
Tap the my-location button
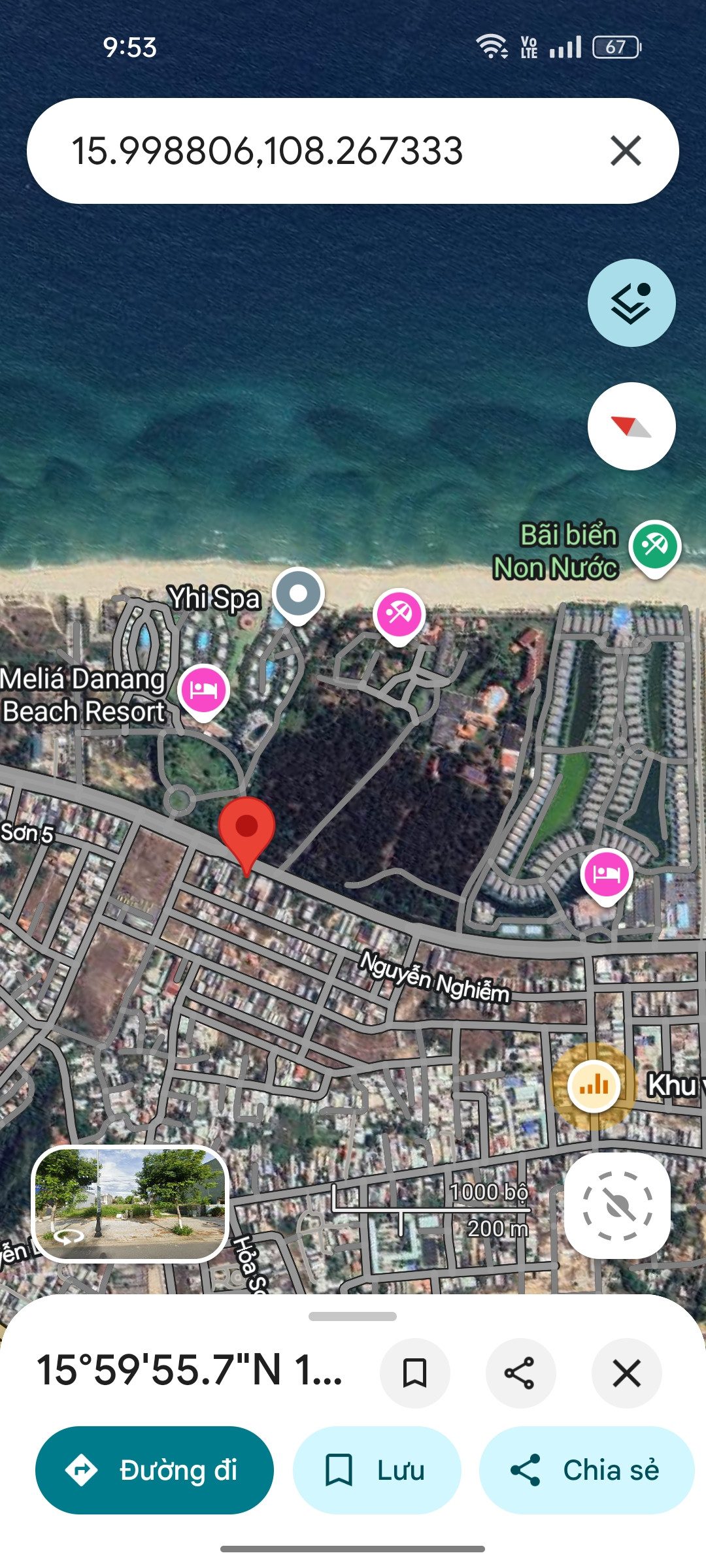point(617,1206)
